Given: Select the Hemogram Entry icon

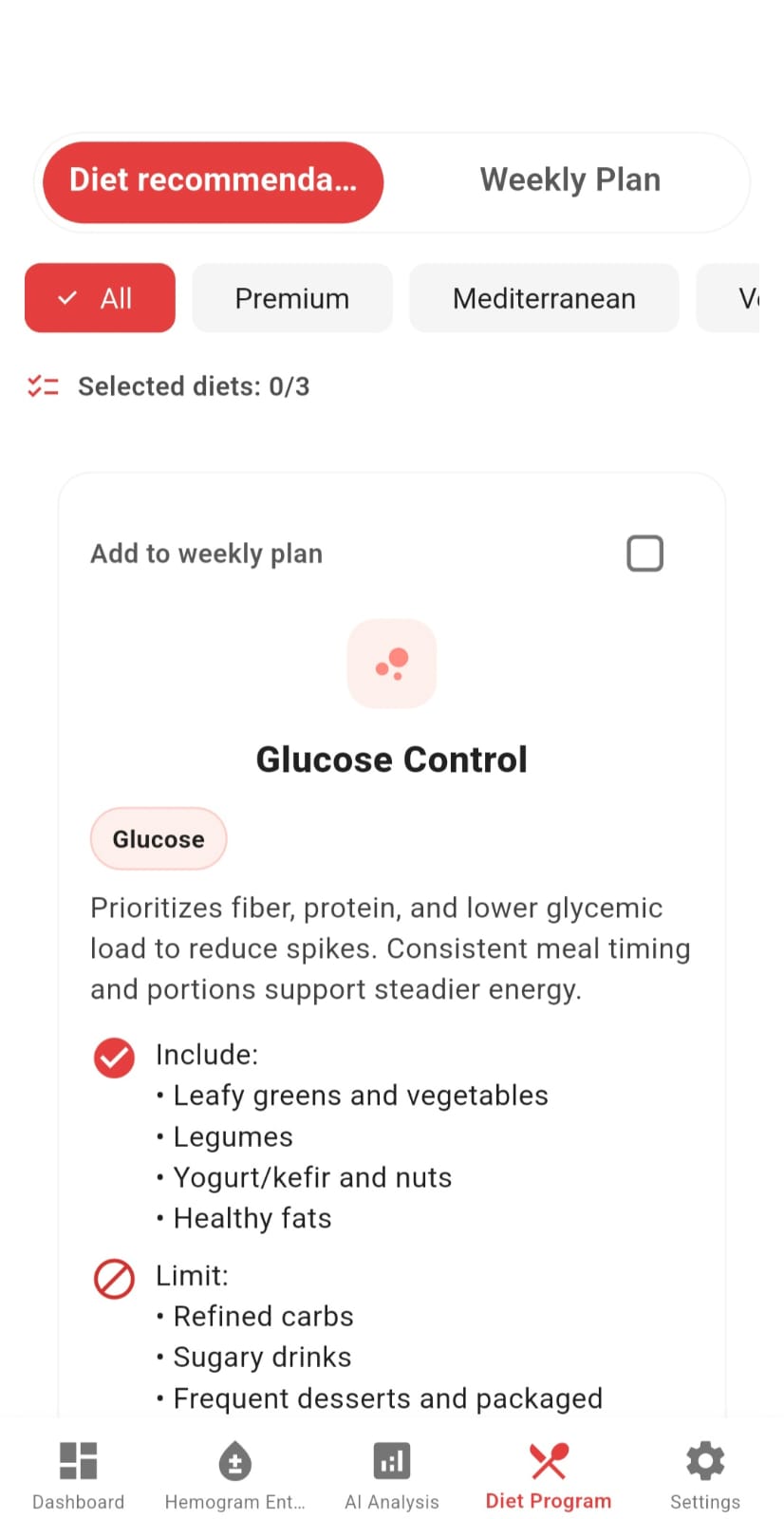Looking at the screenshot, I should point(235,1460).
